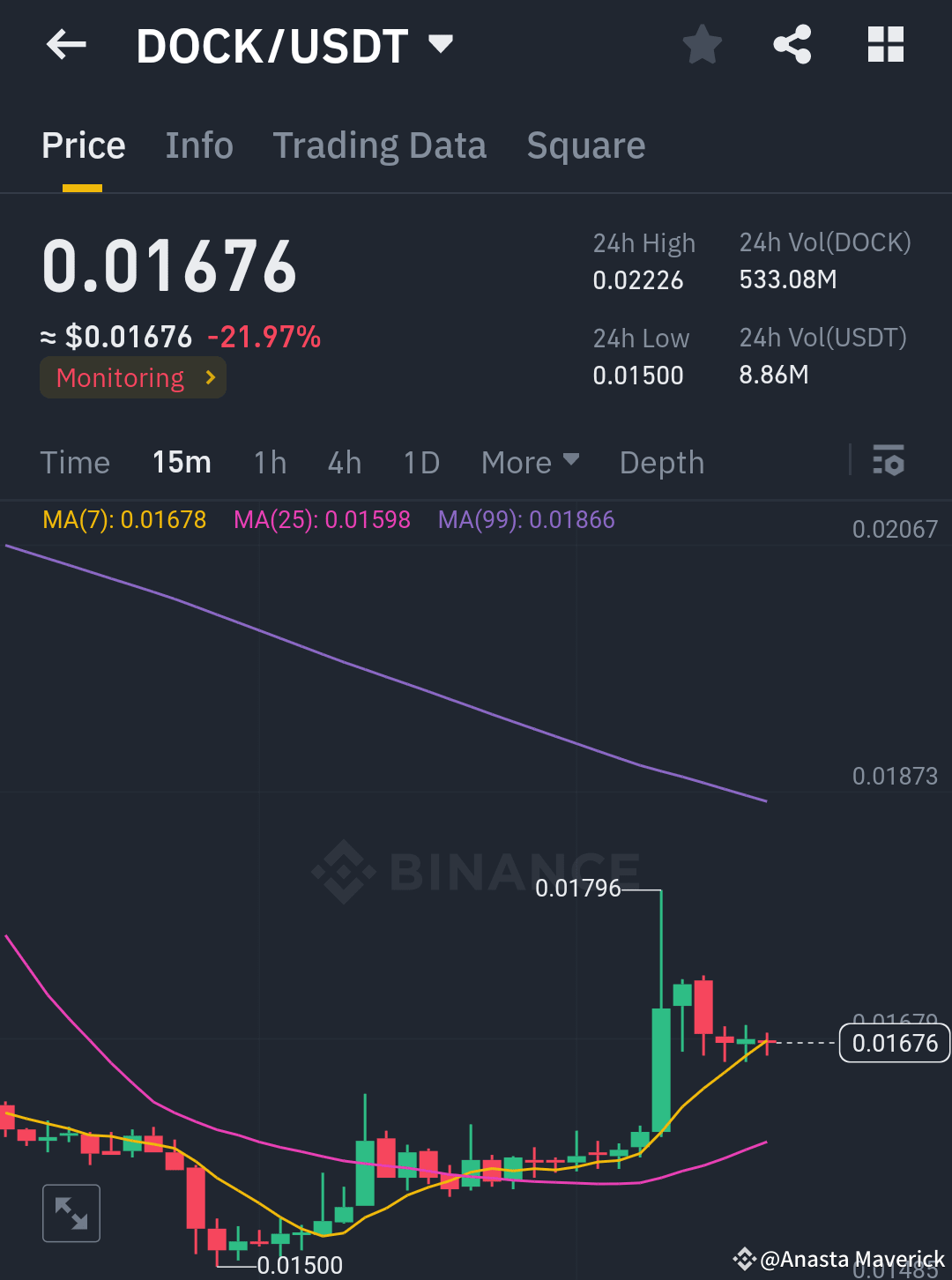View the Info section

(198, 145)
